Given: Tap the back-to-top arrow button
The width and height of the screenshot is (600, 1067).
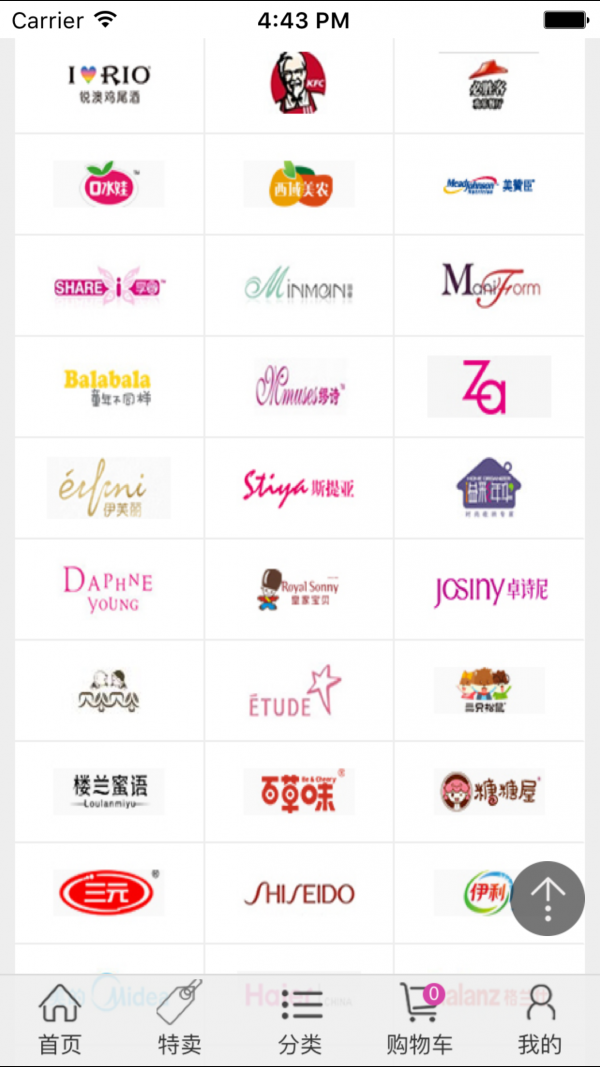Looking at the screenshot, I should [x=547, y=898].
